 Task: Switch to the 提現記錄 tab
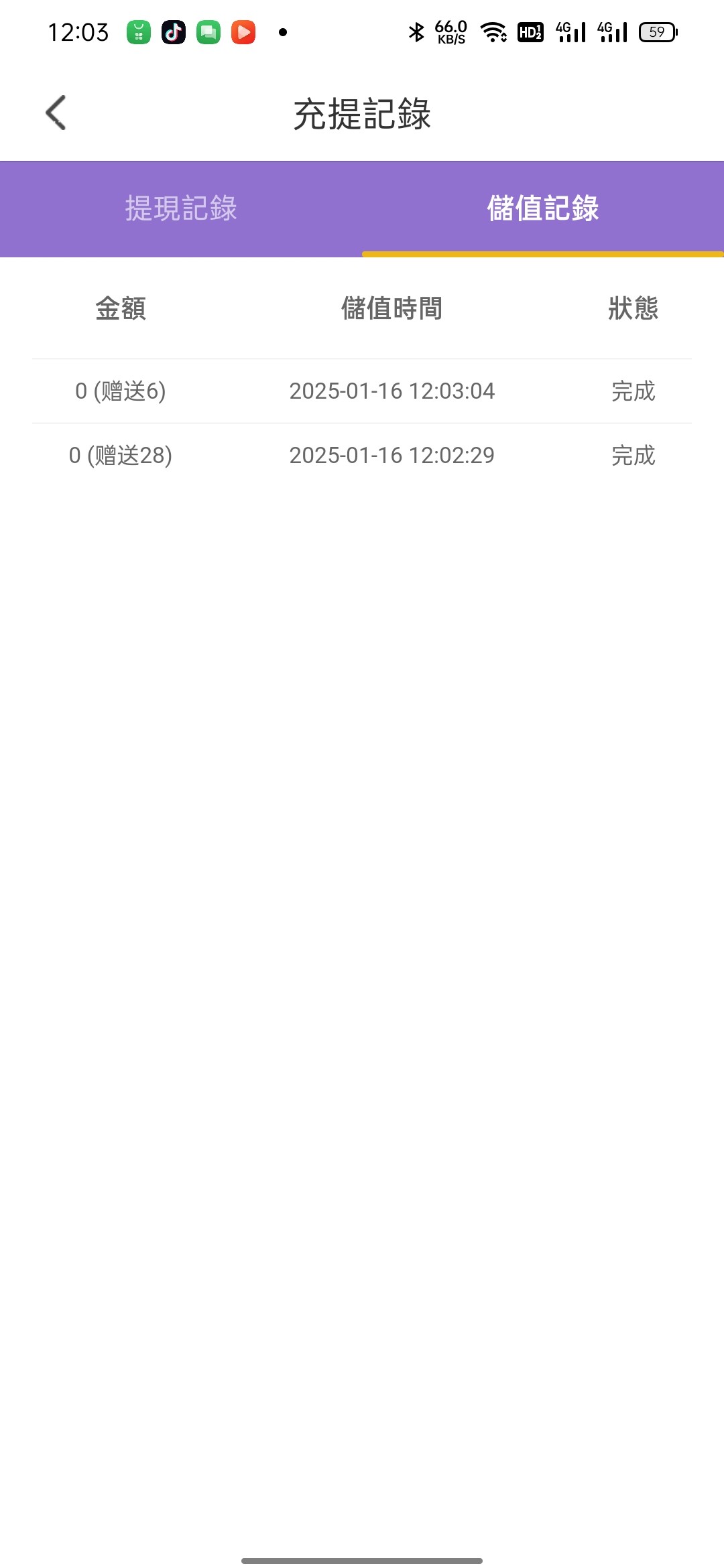click(x=181, y=208)
